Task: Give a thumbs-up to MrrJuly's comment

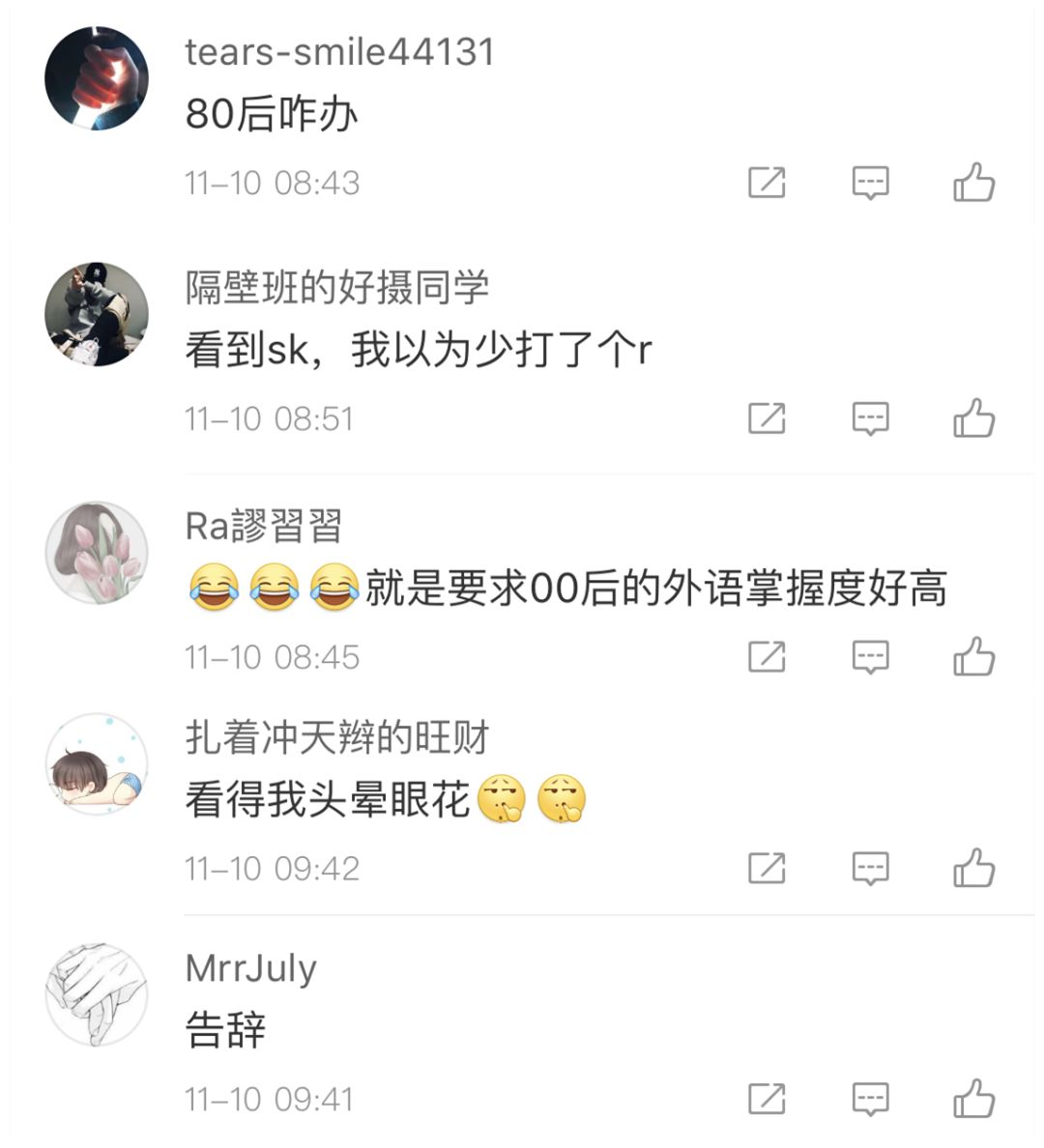Action: point(978,1098)
